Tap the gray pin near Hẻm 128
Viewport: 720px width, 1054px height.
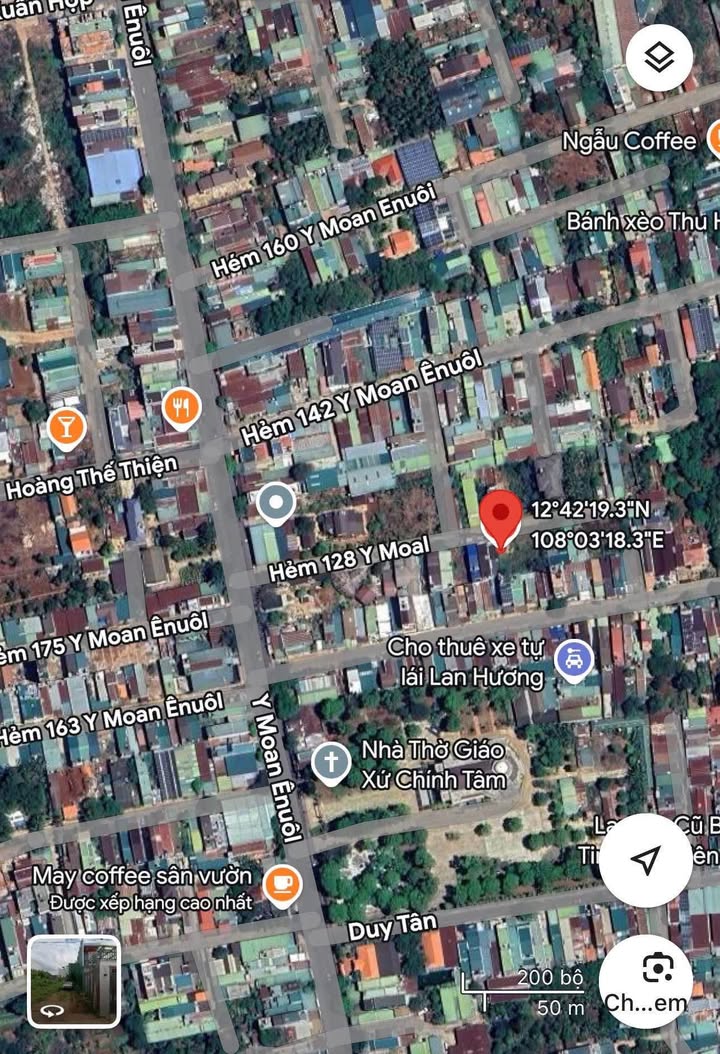coord(275,504)
